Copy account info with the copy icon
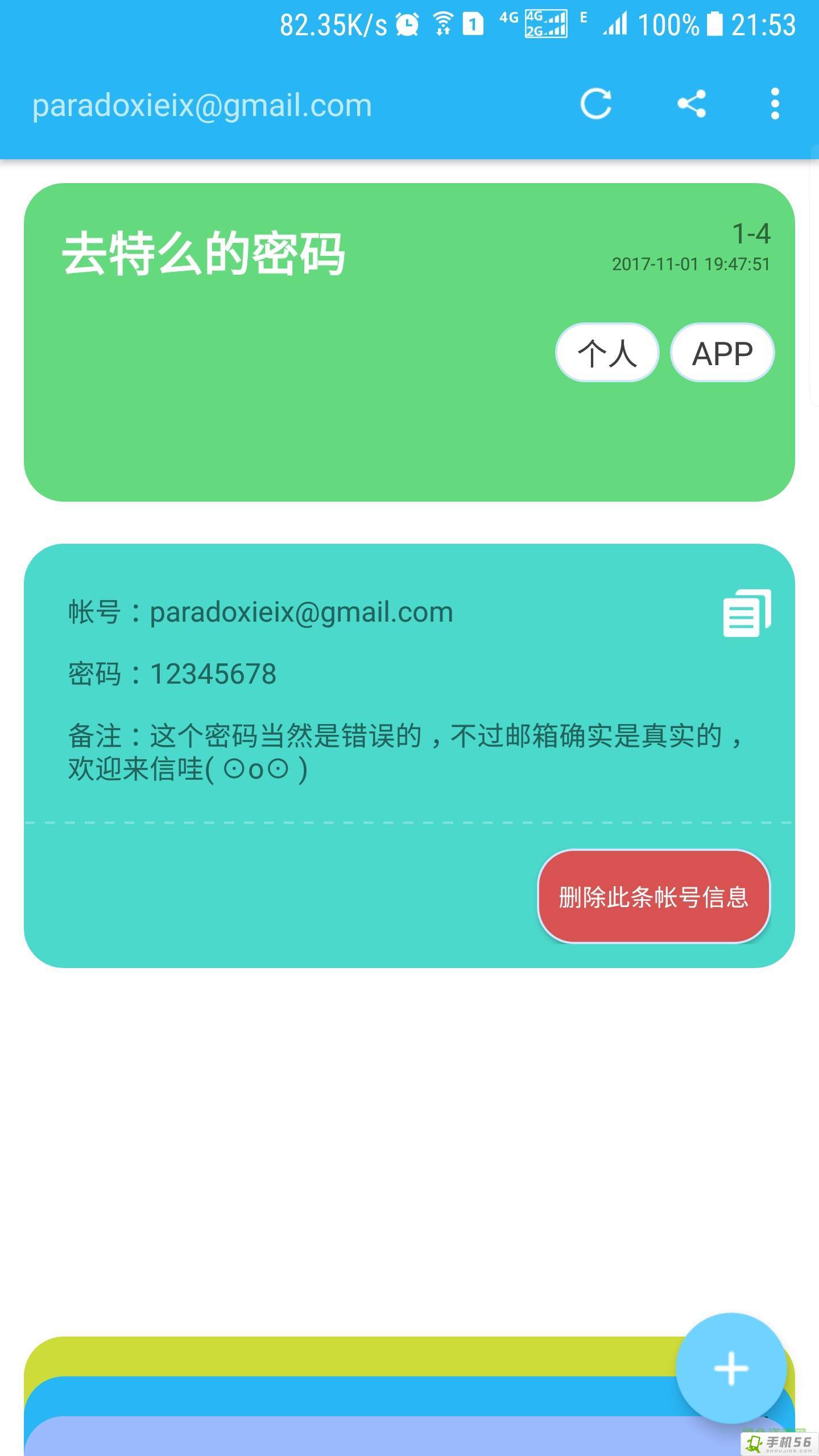 point(747,613)
